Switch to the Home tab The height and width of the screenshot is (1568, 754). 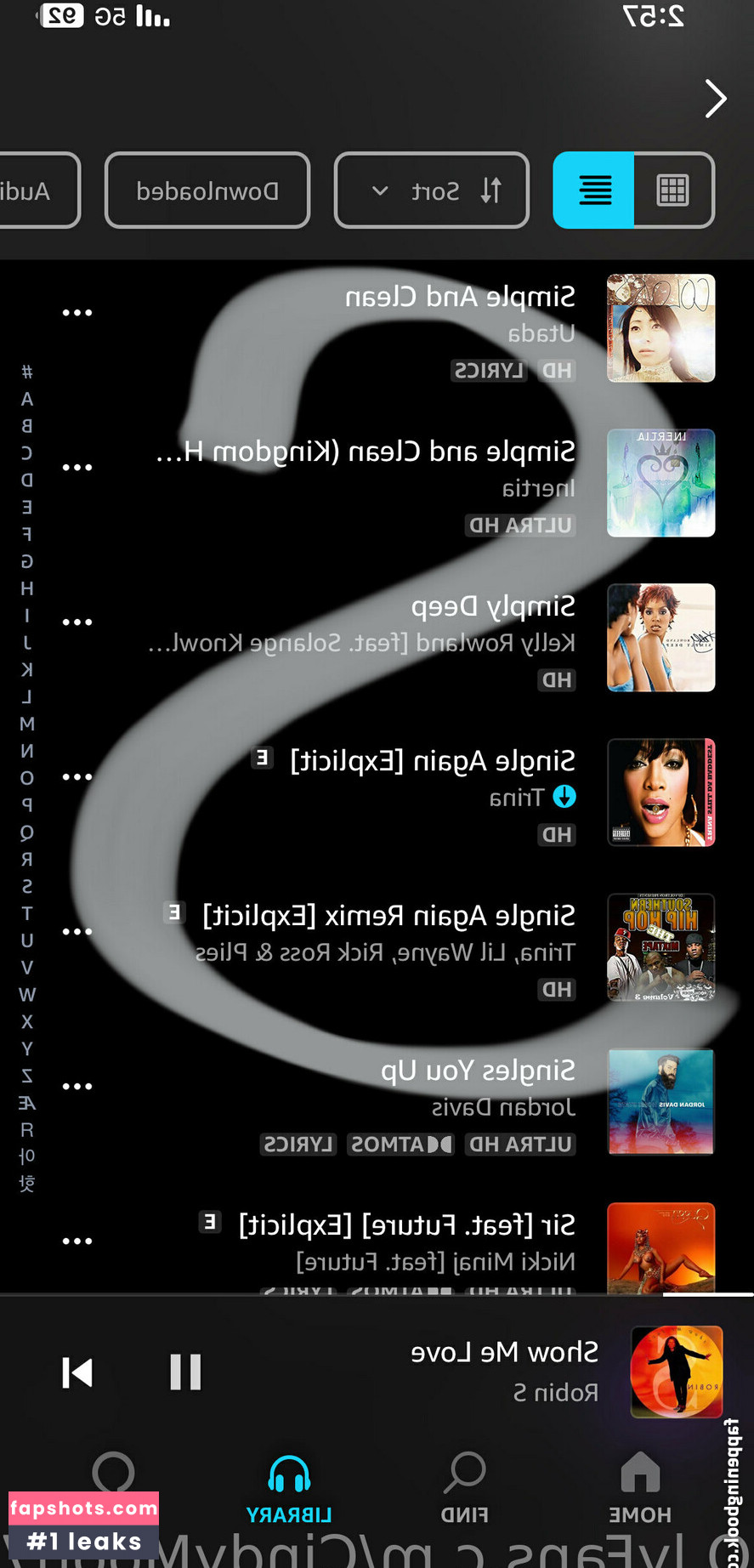640,1488
